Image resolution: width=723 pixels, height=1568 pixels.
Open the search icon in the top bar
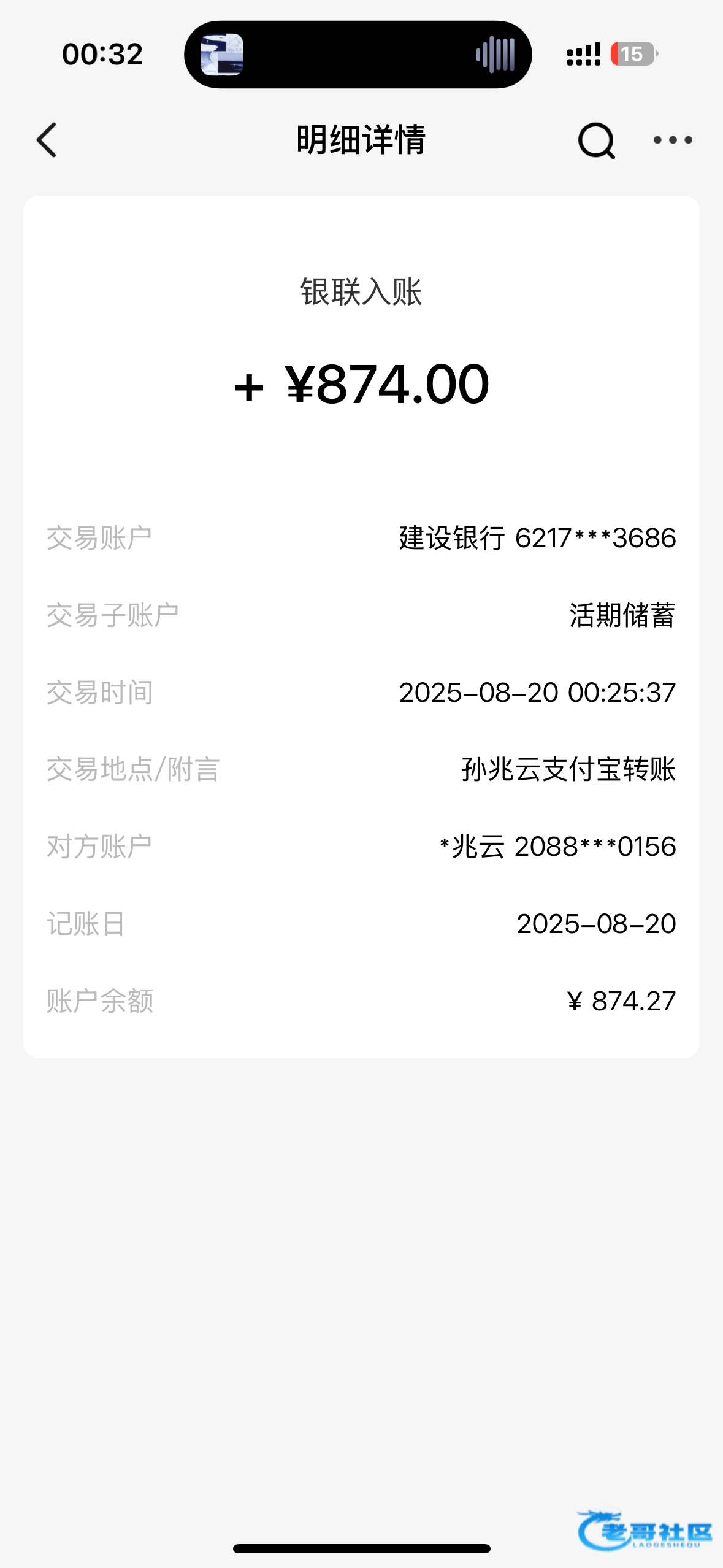[596, 140]
